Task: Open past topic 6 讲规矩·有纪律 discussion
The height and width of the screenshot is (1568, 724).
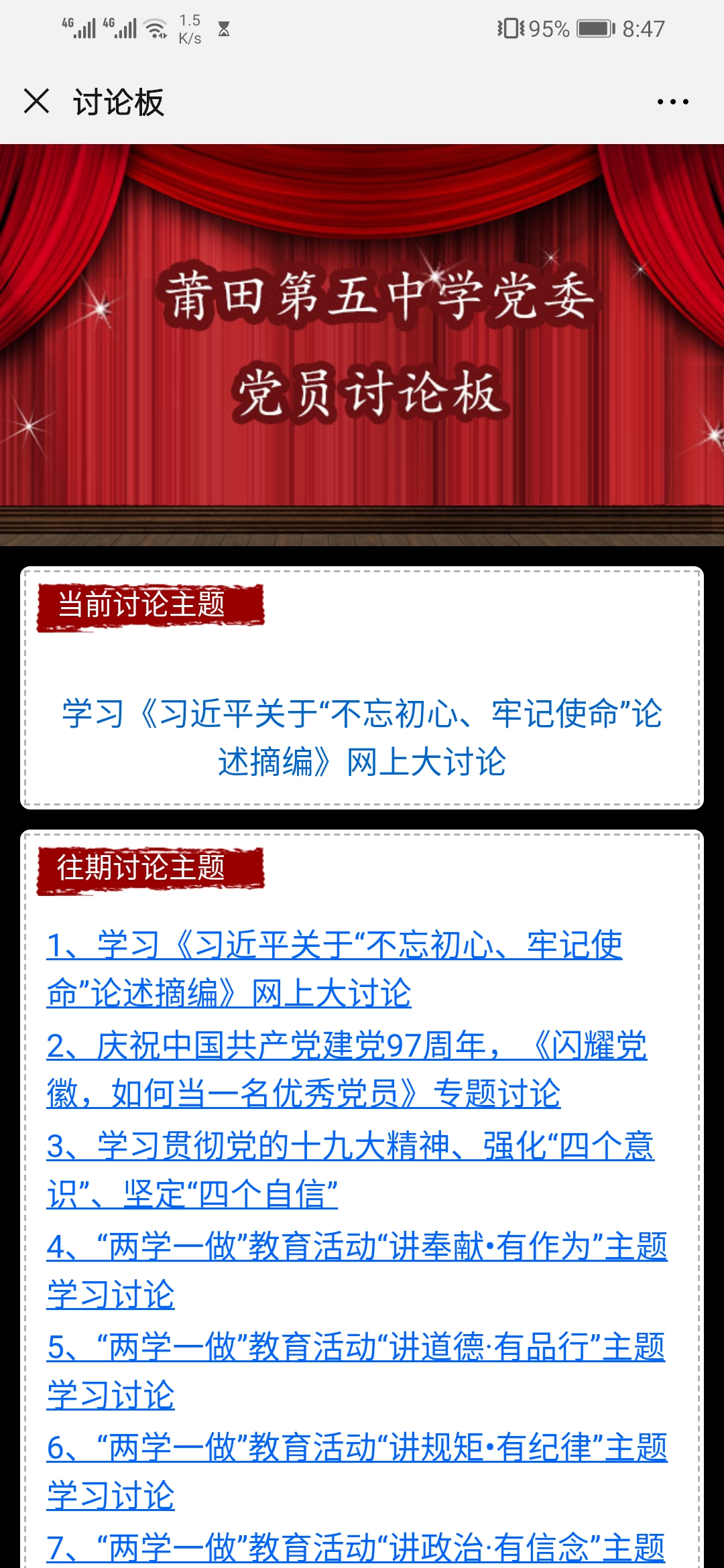Action: 357,1449
